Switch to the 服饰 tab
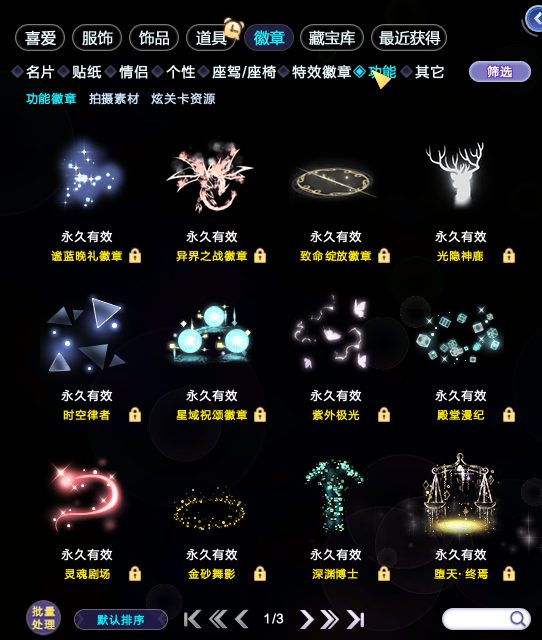 97,38
